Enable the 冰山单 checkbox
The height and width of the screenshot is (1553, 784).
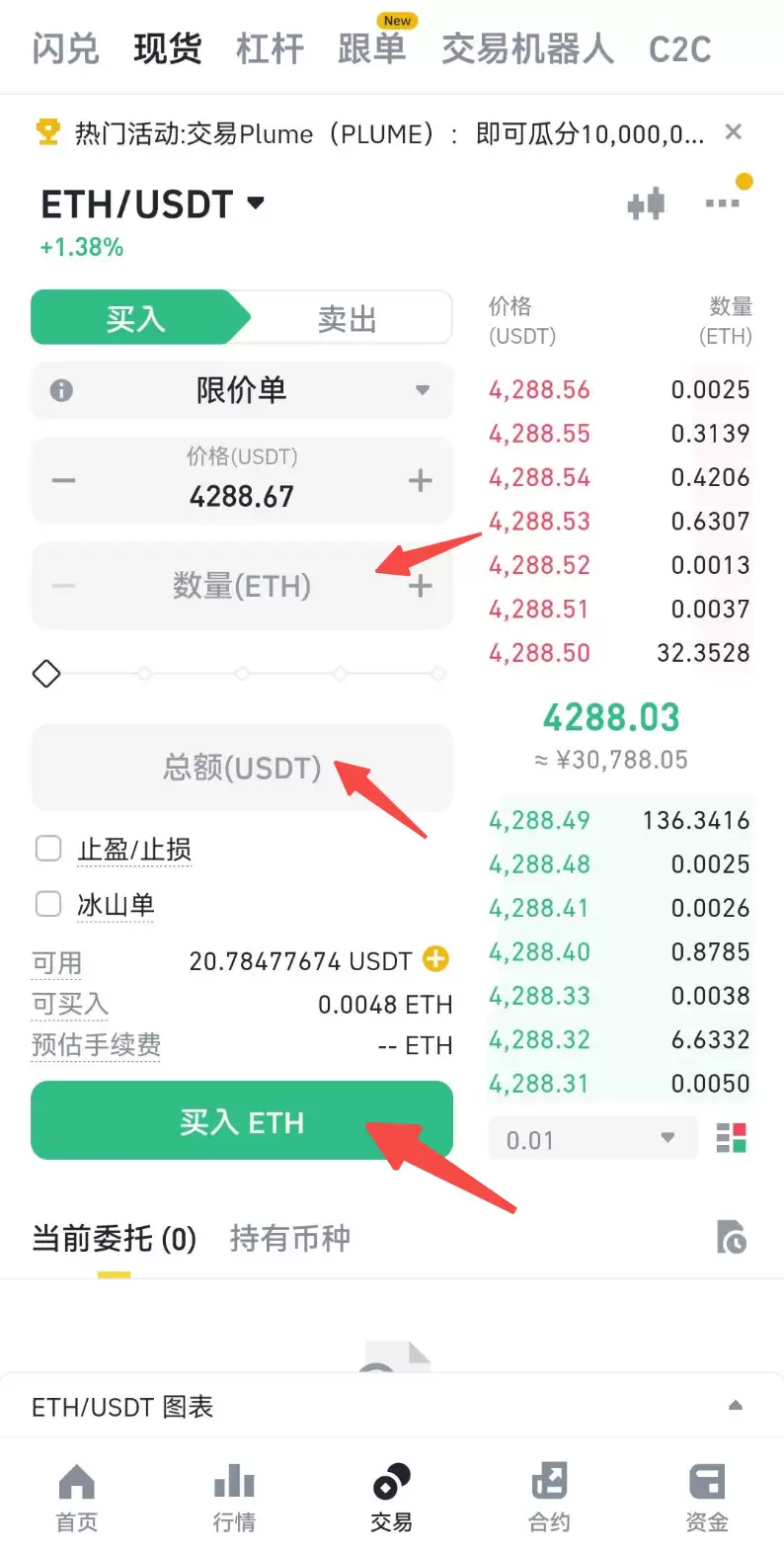pyautogui.click(x=47, y=903)
